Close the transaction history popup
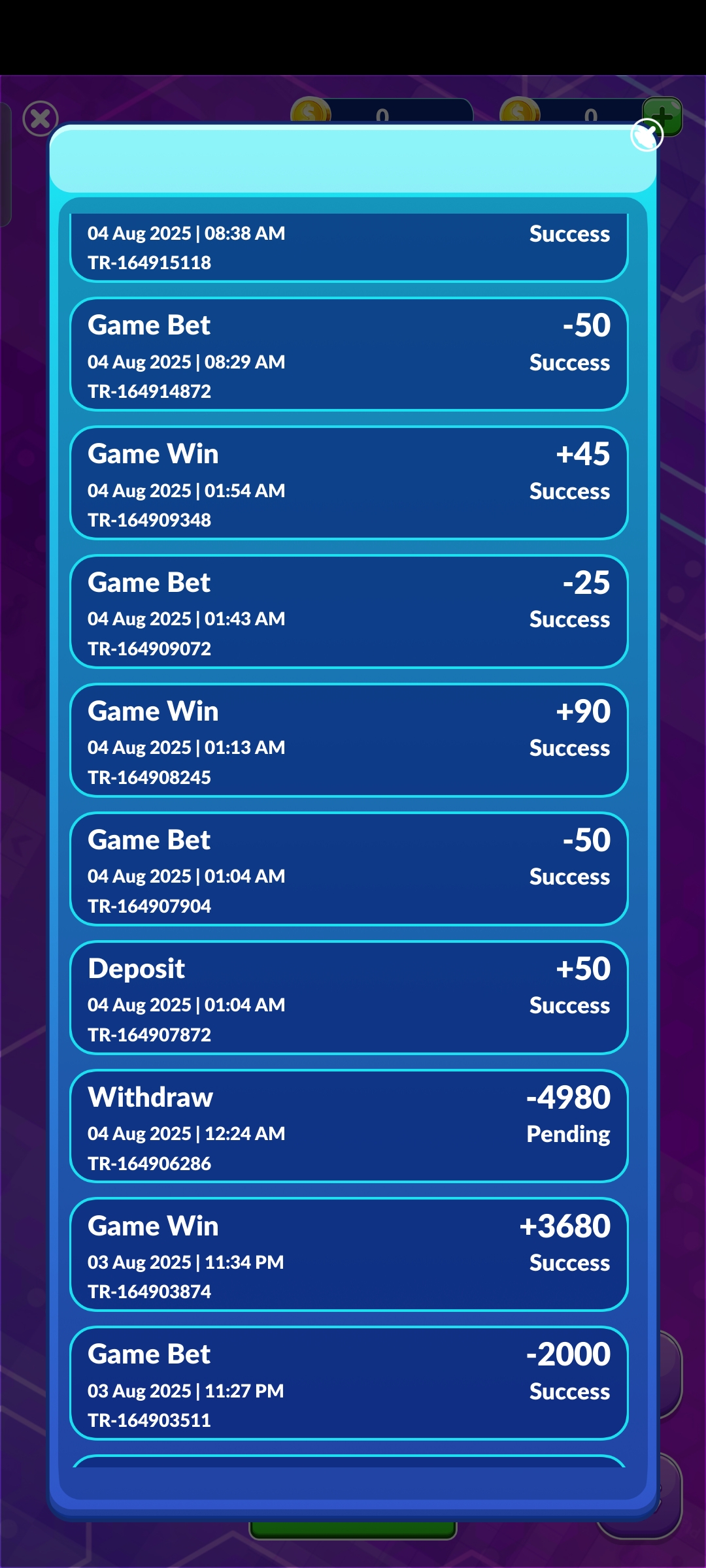This screenshot has width=706, height=1568. coord(647,136)
